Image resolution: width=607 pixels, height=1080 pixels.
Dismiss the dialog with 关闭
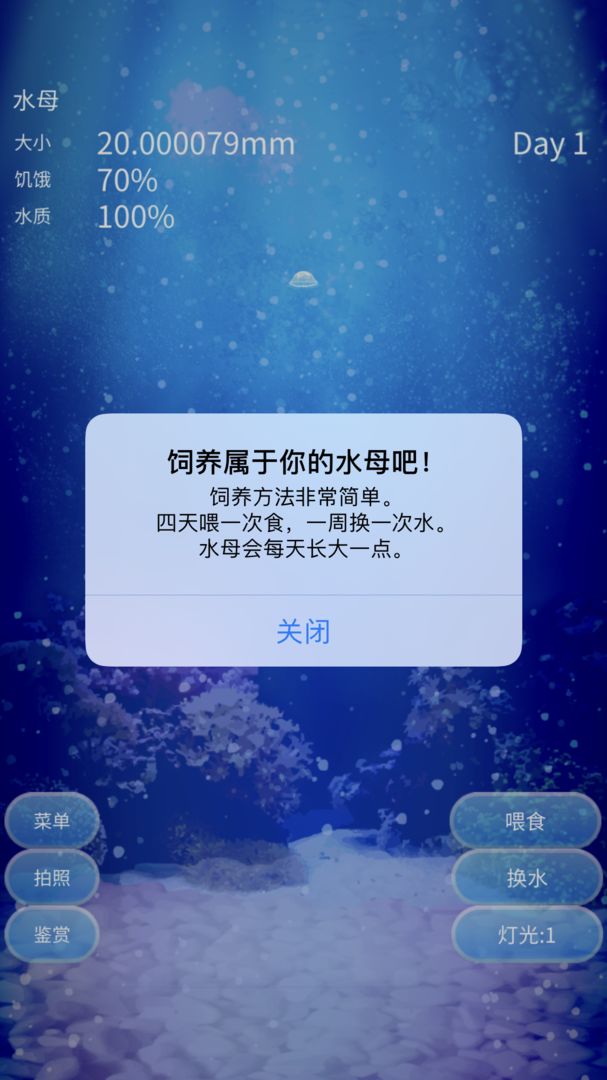click(x=303, y=631)
